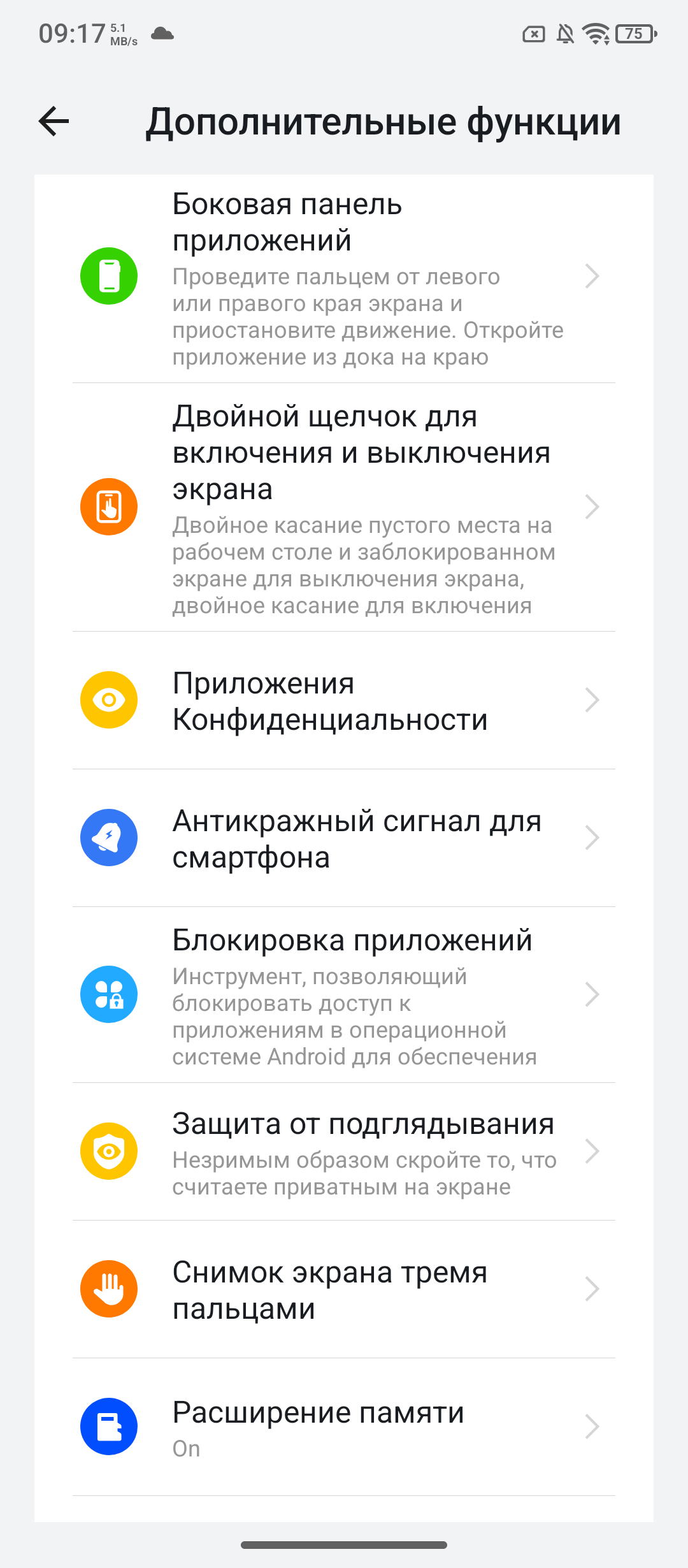
Task: Open Расширение памяти settings
Action: 344,1427
